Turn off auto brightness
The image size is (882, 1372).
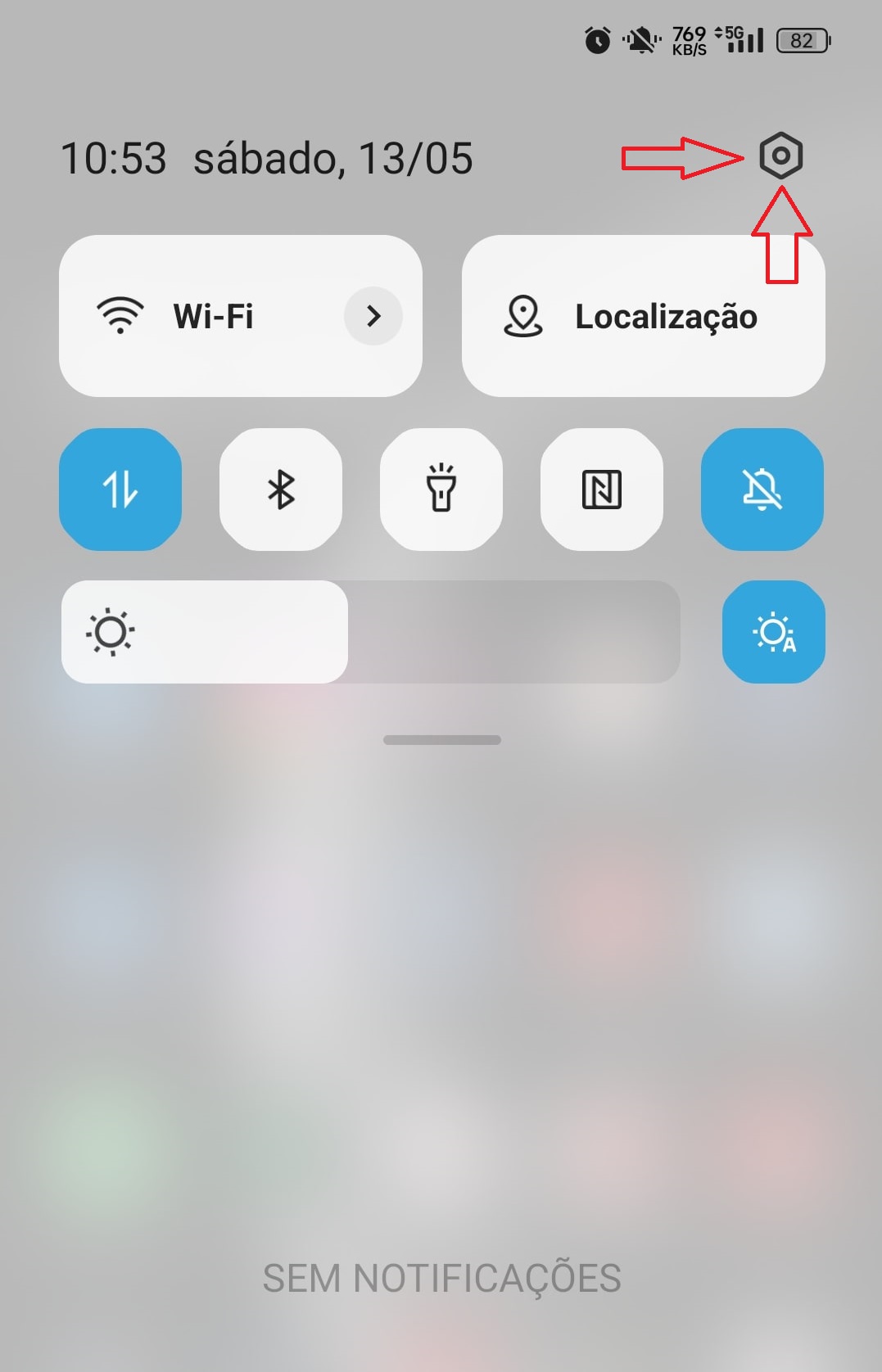[773, 632]
